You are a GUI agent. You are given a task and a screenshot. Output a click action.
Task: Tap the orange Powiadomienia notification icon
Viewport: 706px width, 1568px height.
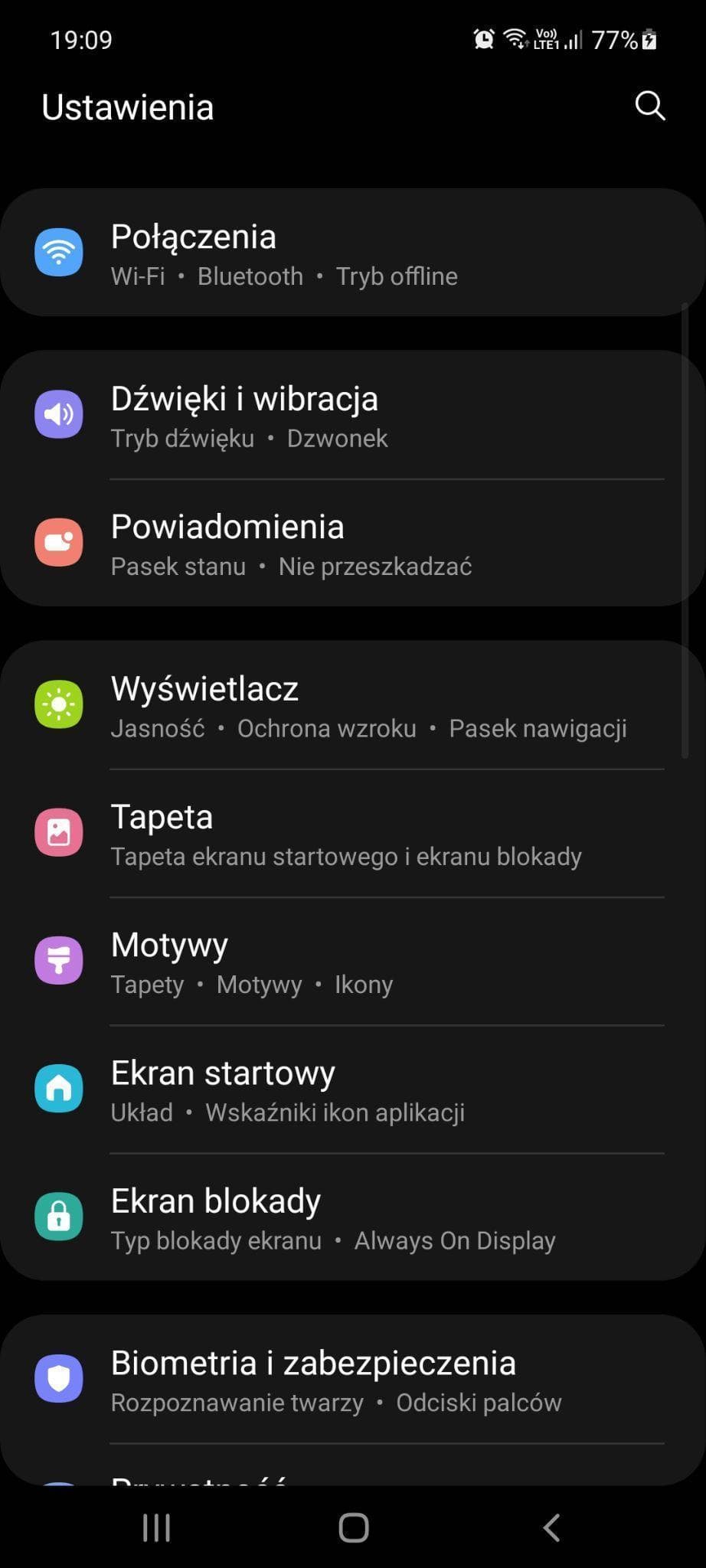click(59, 541)
